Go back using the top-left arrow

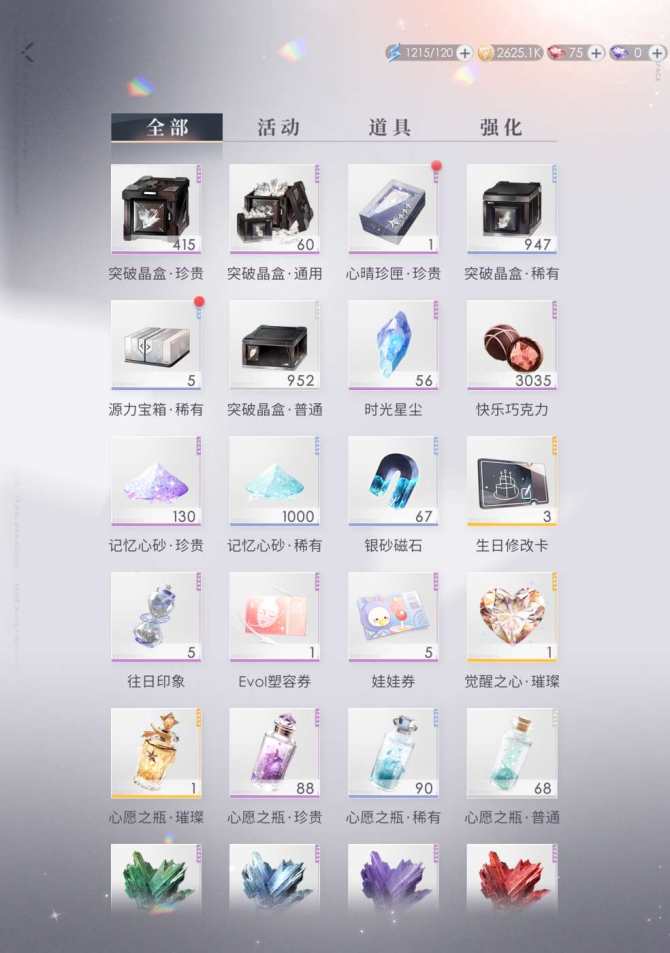click(28, 52)
